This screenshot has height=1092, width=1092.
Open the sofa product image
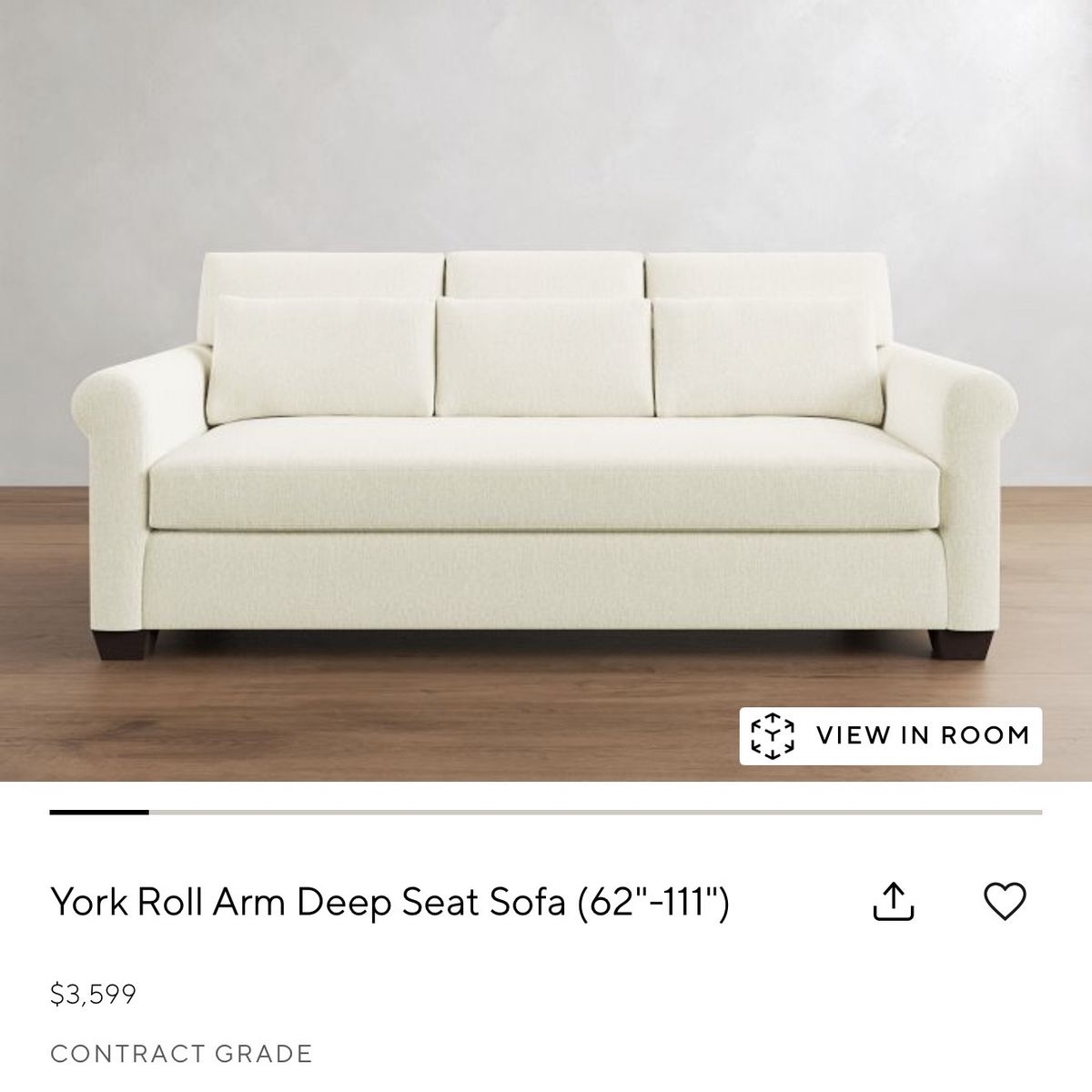546,390
